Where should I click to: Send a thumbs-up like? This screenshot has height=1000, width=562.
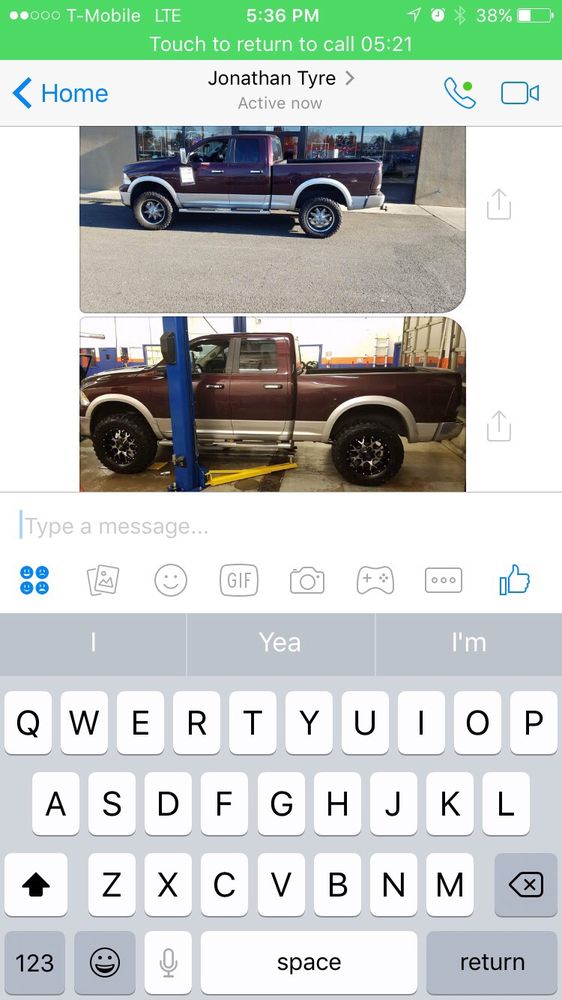pos(514,579)
